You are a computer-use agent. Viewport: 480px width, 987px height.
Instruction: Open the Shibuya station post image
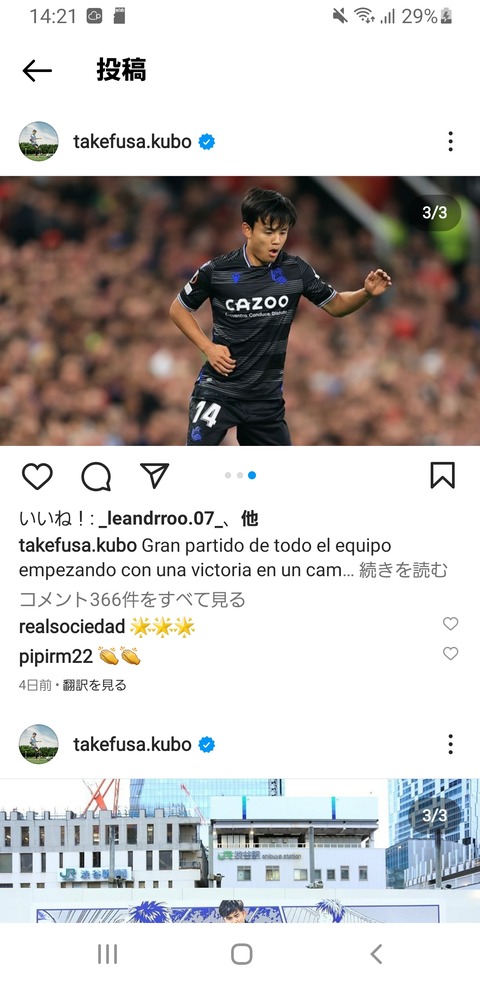[240, 850]
